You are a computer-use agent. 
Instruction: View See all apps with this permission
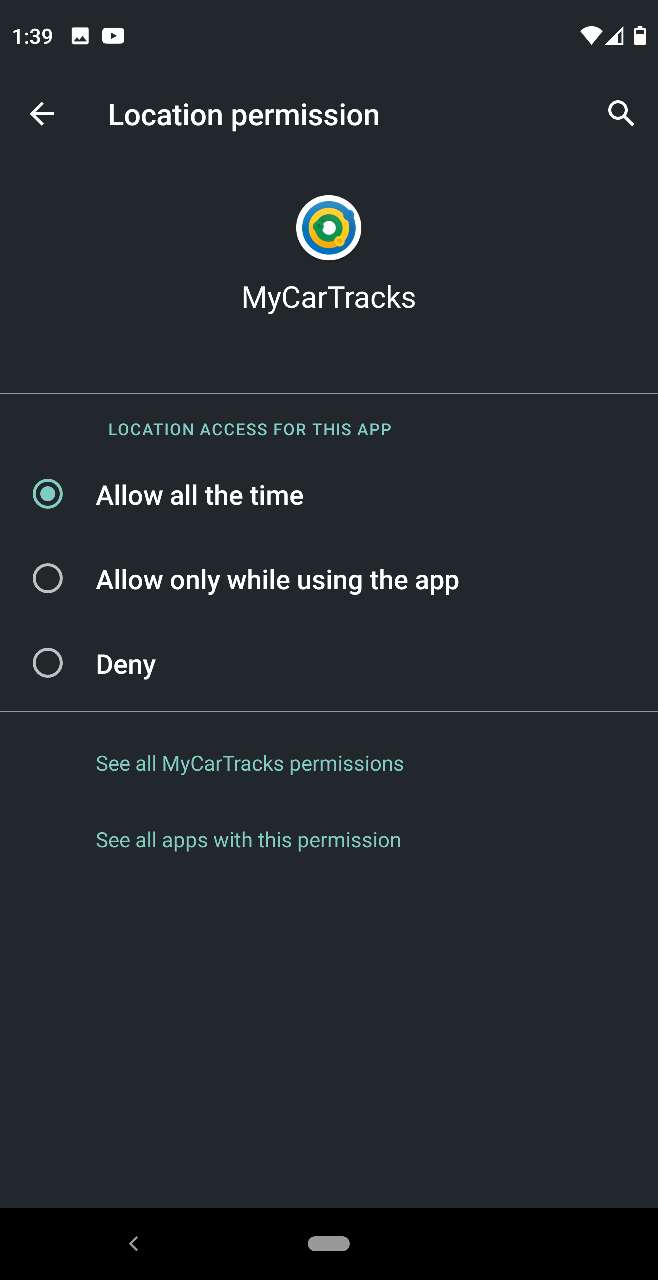click(248, 840)
